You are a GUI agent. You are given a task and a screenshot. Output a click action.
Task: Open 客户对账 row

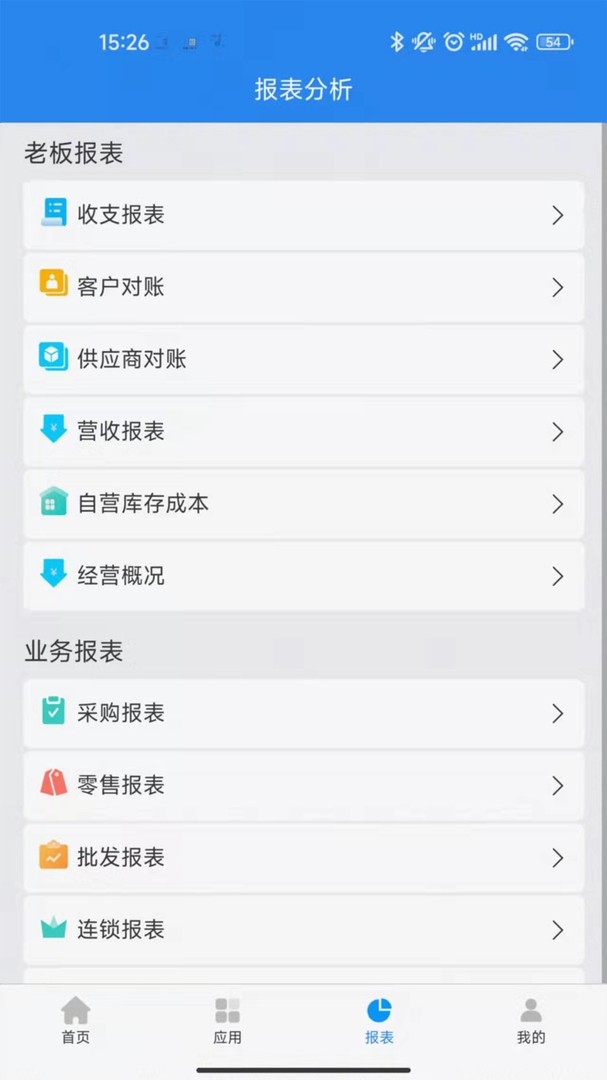[304, 287]
